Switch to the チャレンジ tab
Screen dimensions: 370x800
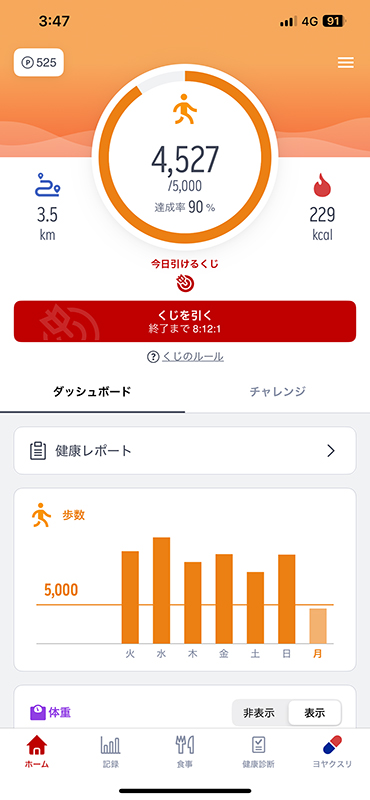tap(278, 392)
